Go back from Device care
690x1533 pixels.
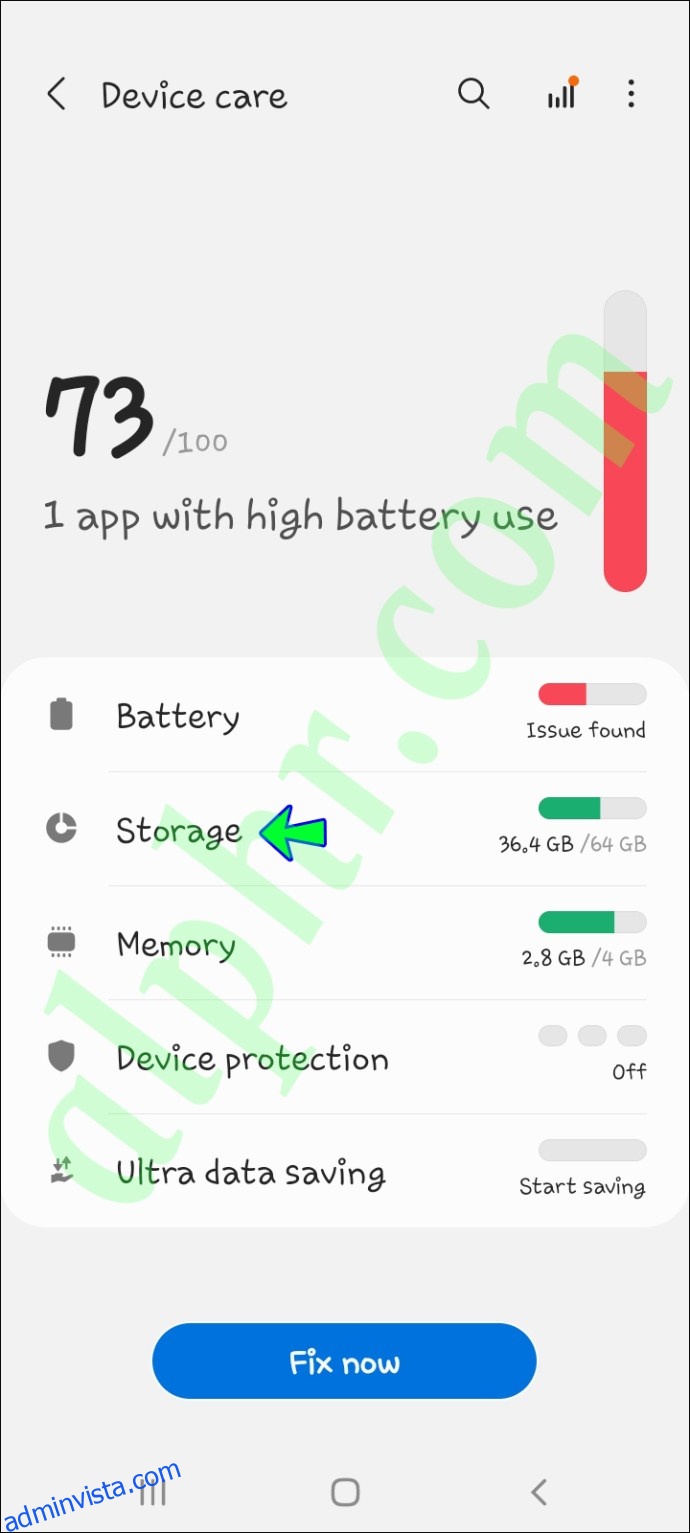coord(56,95)
